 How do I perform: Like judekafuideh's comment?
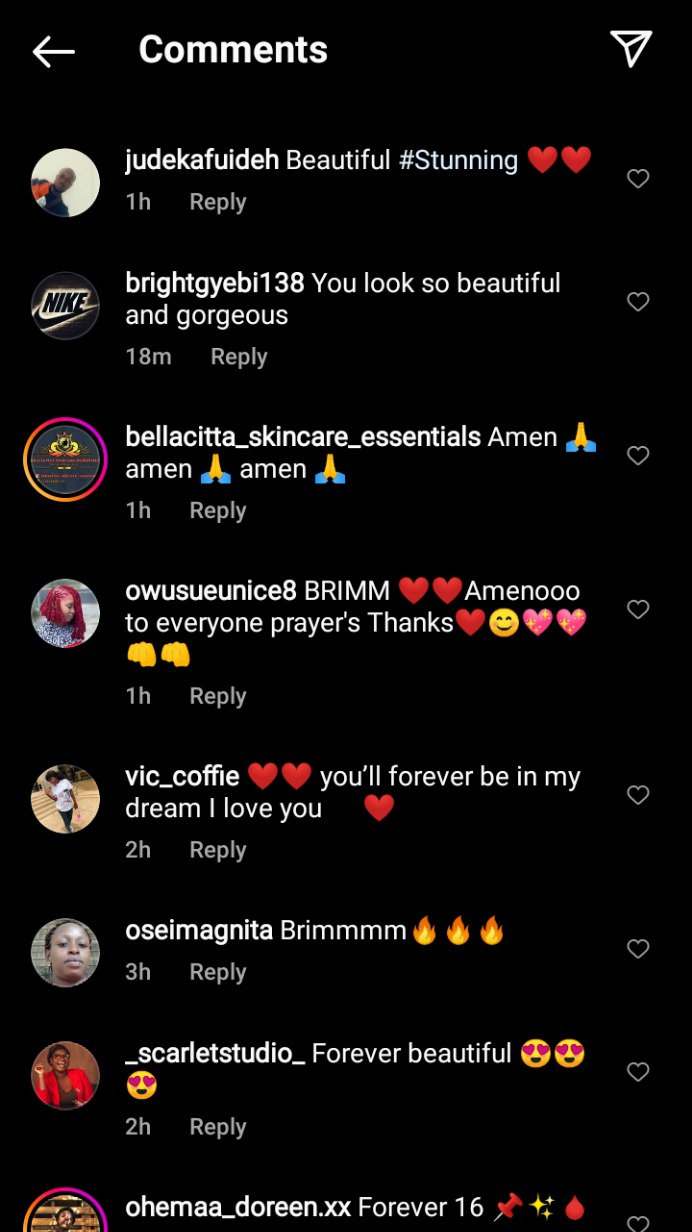[638, 179]
